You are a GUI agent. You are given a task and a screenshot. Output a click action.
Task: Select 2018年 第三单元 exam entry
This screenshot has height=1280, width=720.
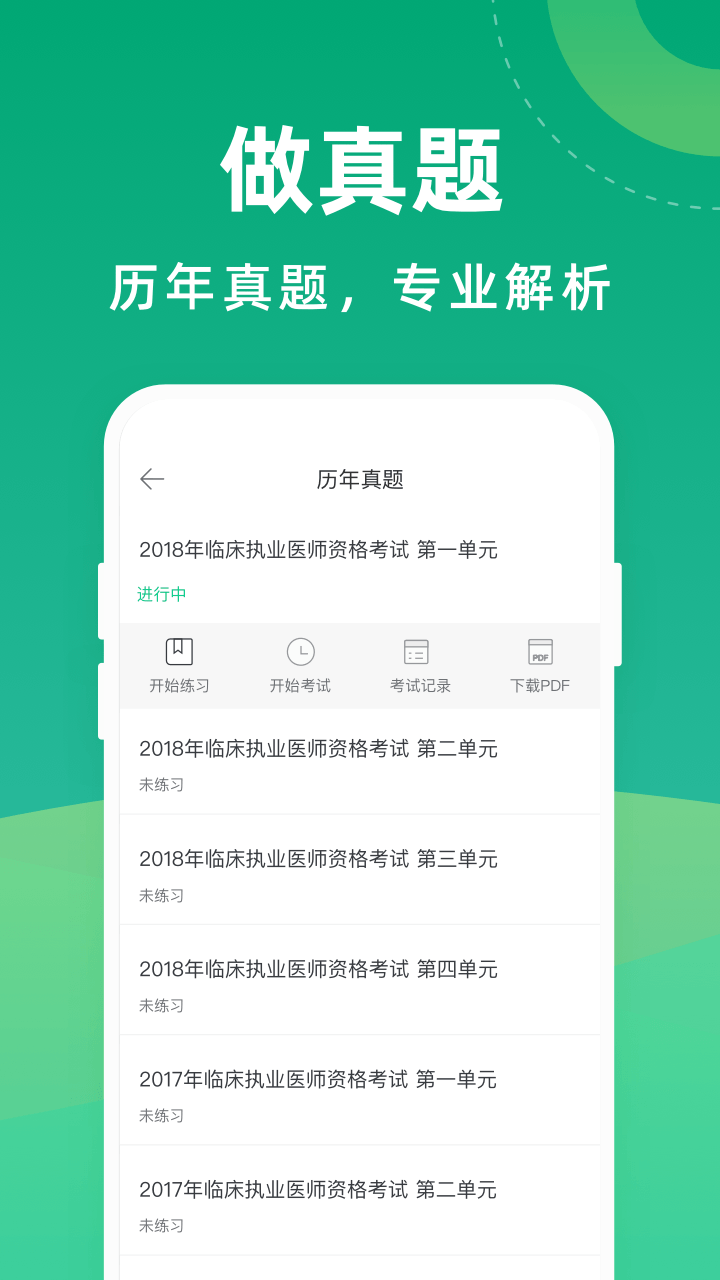[x=320, y=859]
